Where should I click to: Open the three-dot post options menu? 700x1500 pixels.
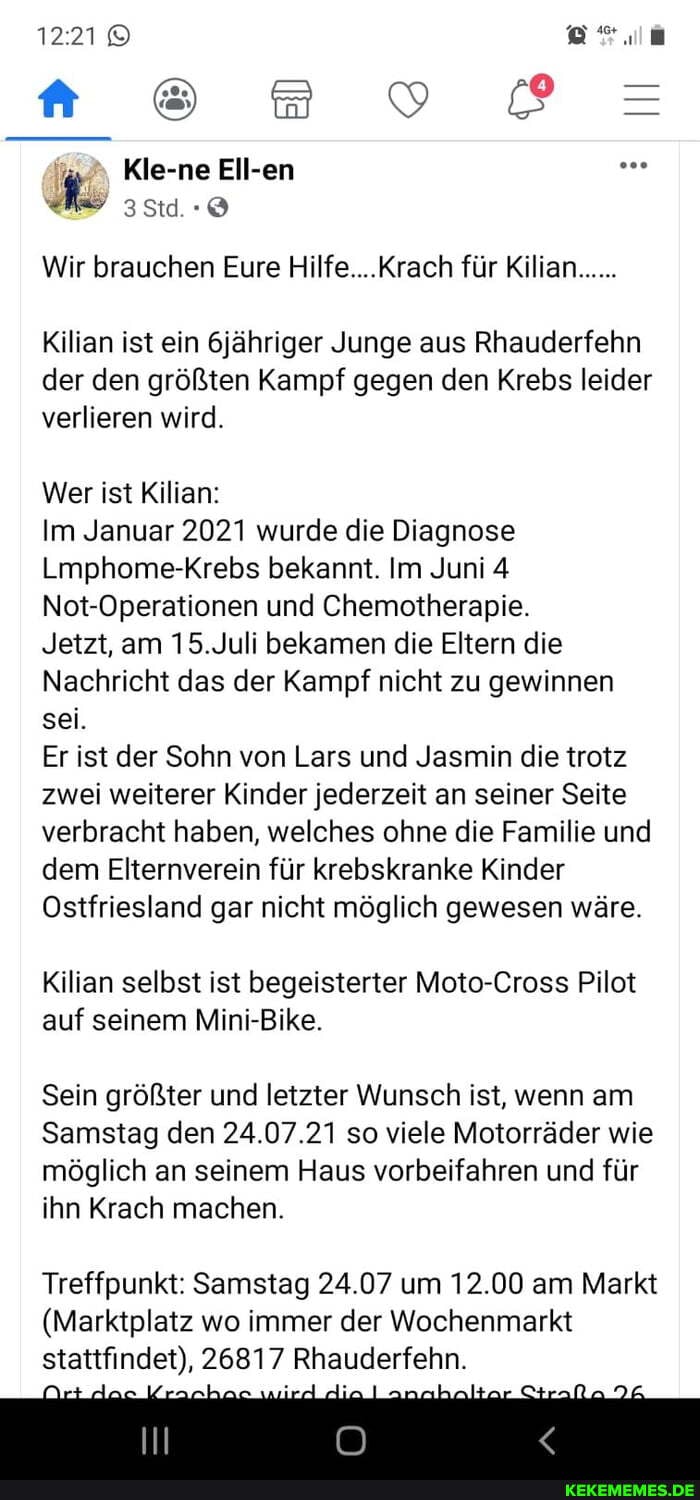(x=633, y=166)
